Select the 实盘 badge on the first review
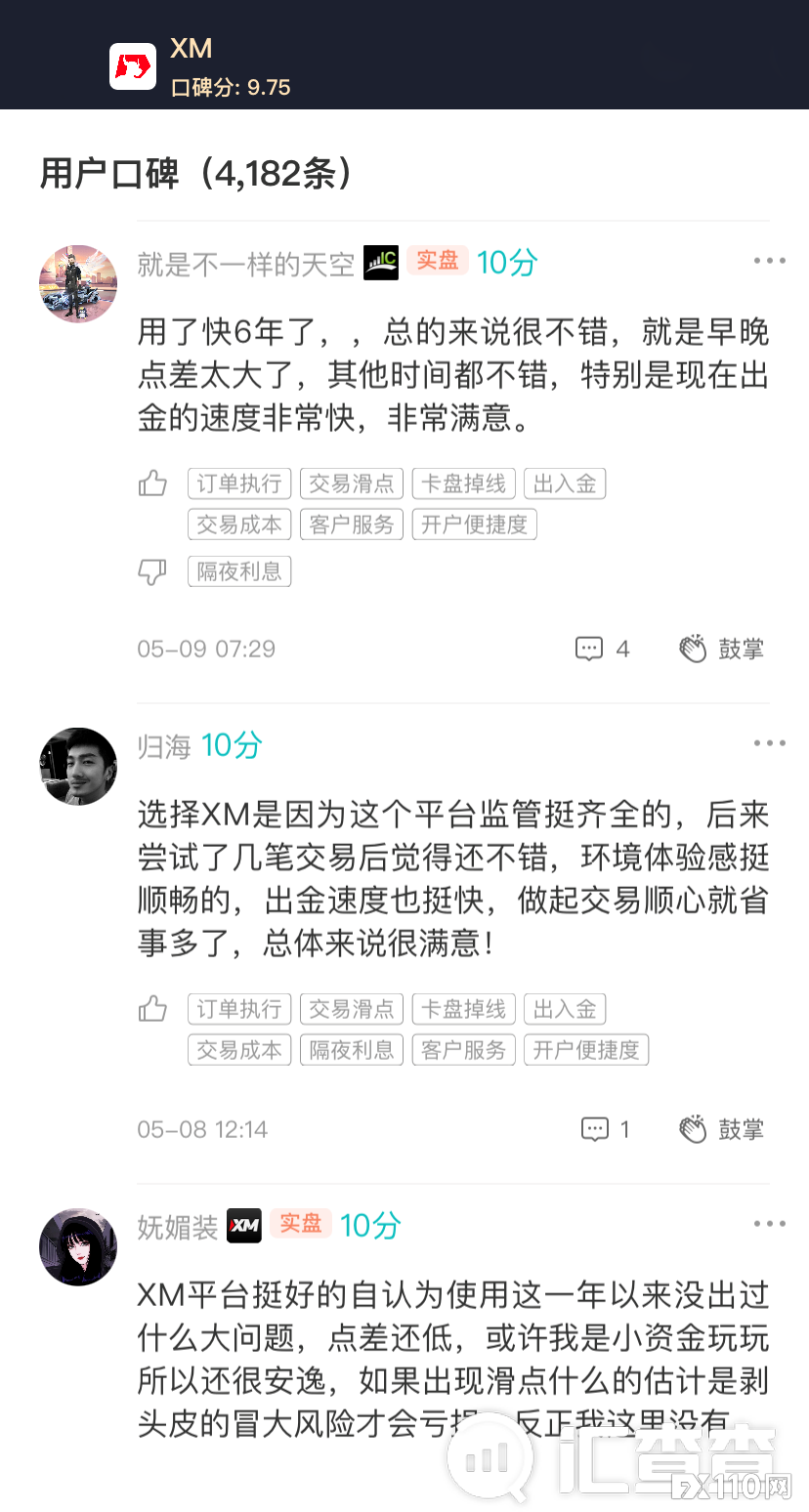This screenshot has height=1512, width=809. [437, 262]
